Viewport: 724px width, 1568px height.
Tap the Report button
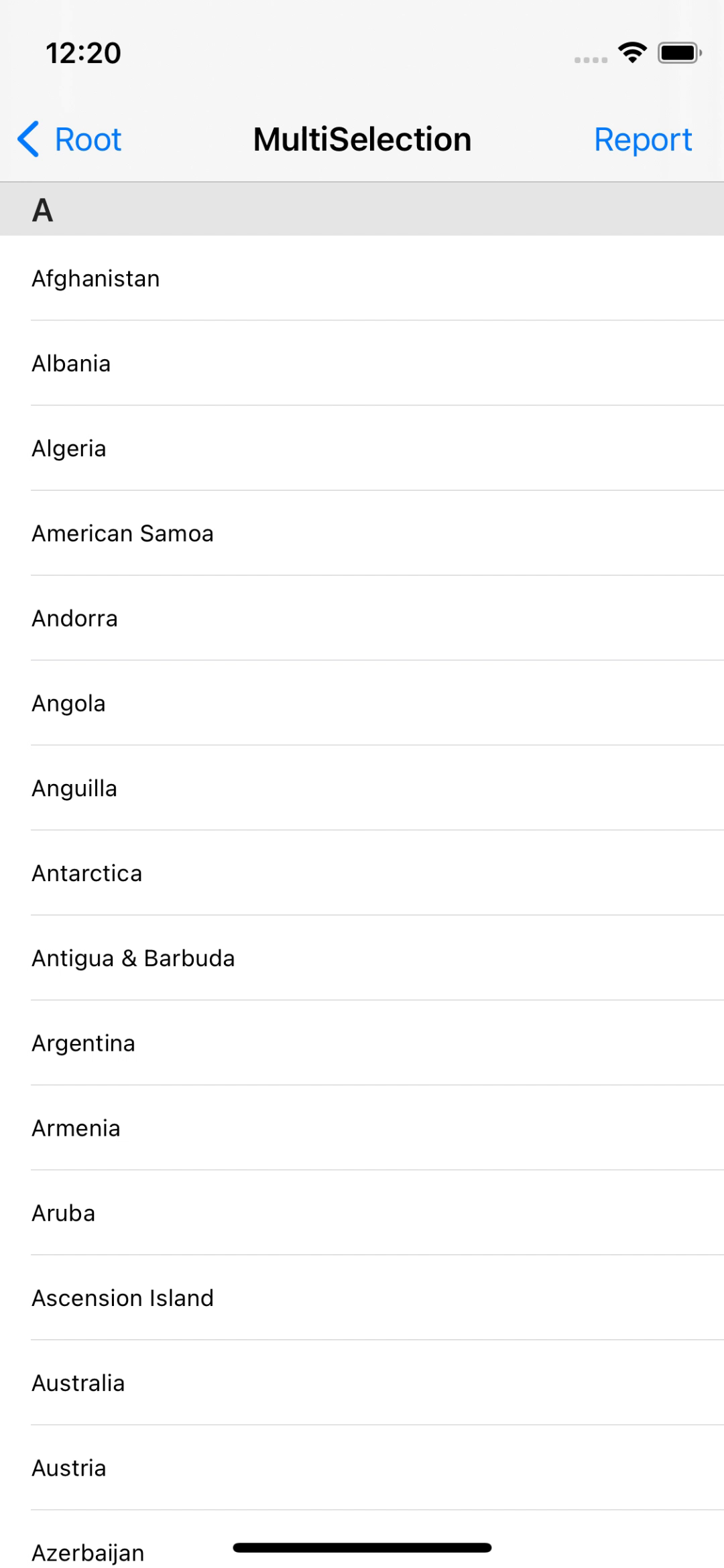click(642, 140)
